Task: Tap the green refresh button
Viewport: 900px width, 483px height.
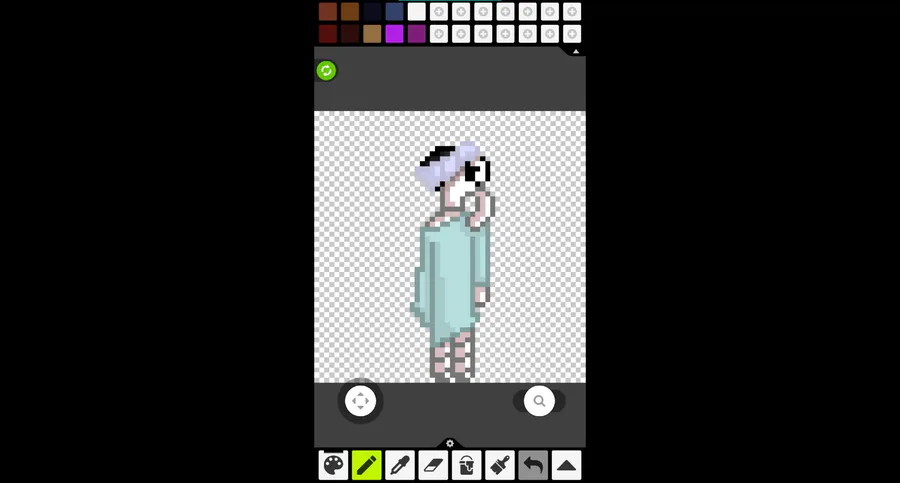Action: pos(326,70)
